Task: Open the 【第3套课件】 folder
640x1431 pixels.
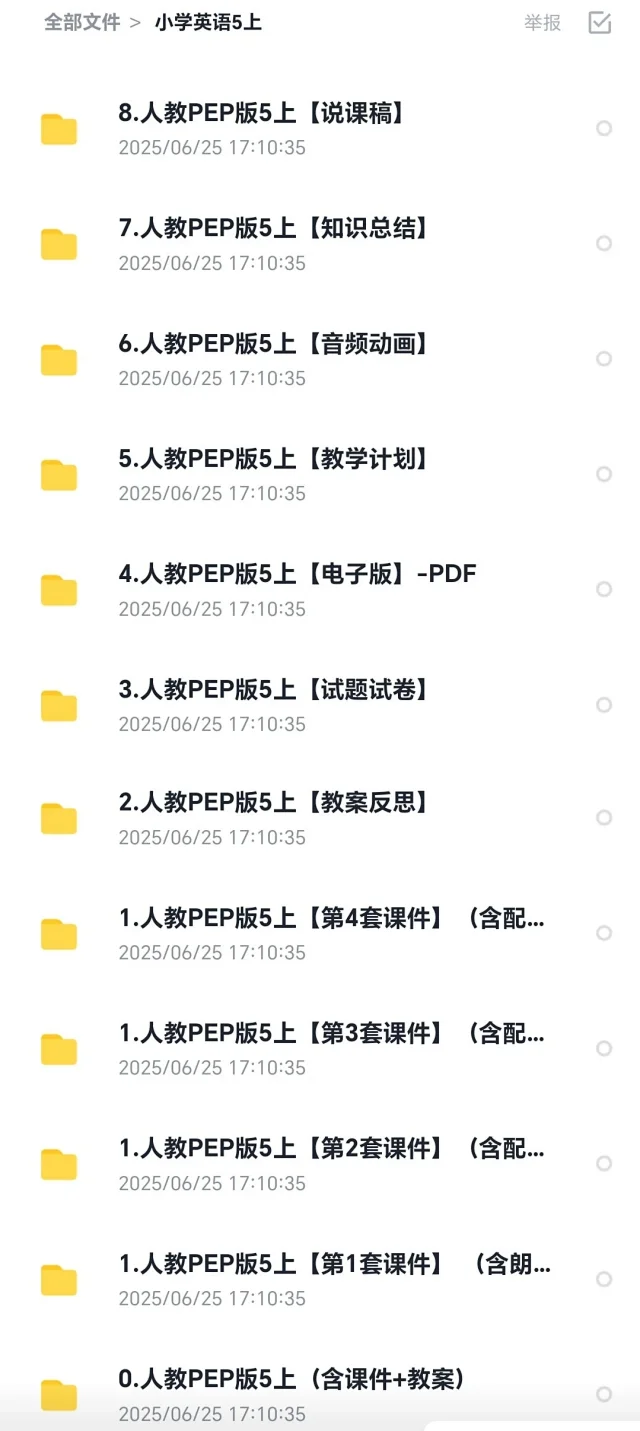Action: tap(320, 1048)
